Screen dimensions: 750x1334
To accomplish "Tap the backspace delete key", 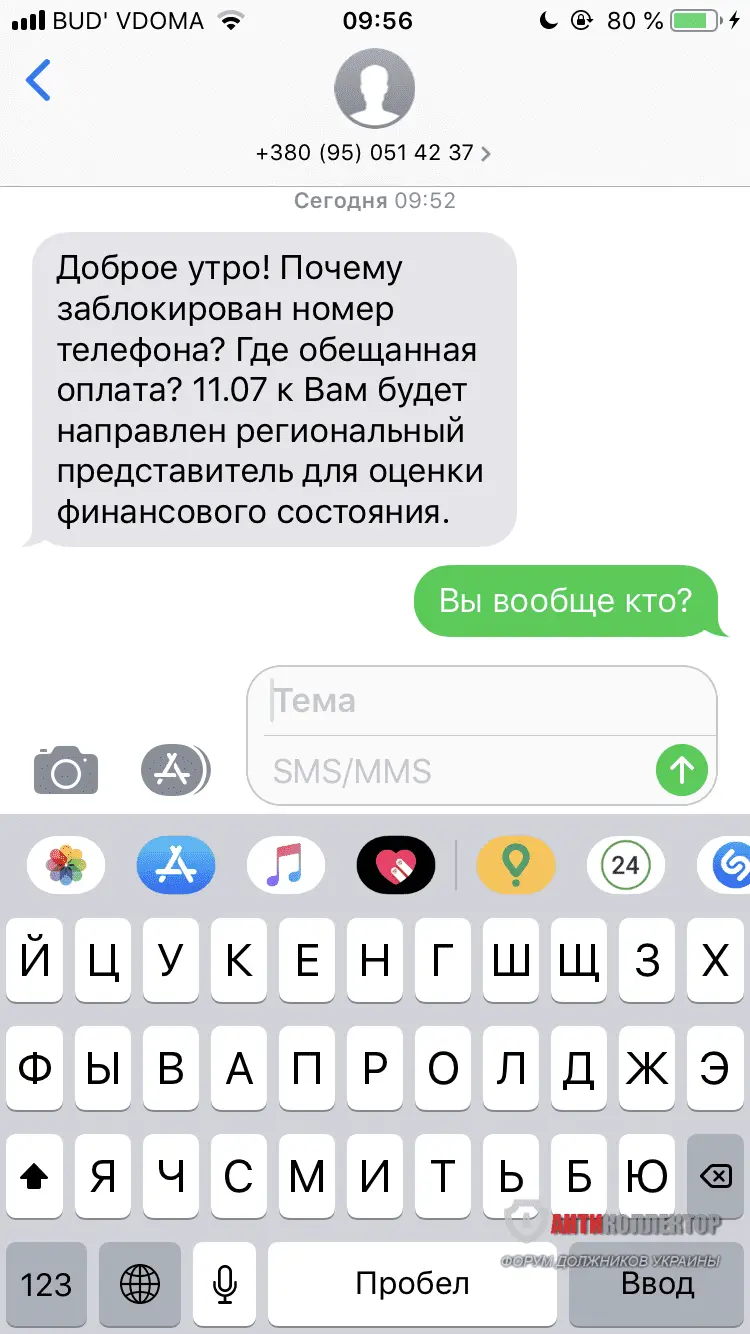I will [714, 1177].
